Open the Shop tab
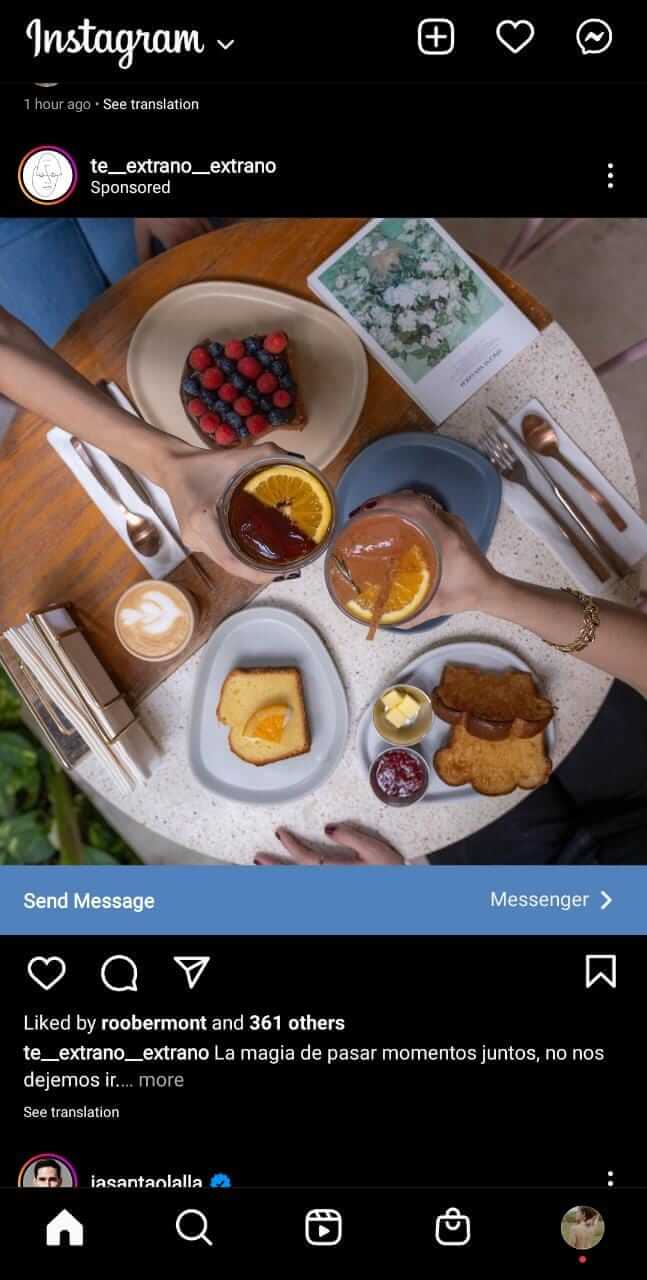Screen dimensions: 647x1280 pos(453,1228)
